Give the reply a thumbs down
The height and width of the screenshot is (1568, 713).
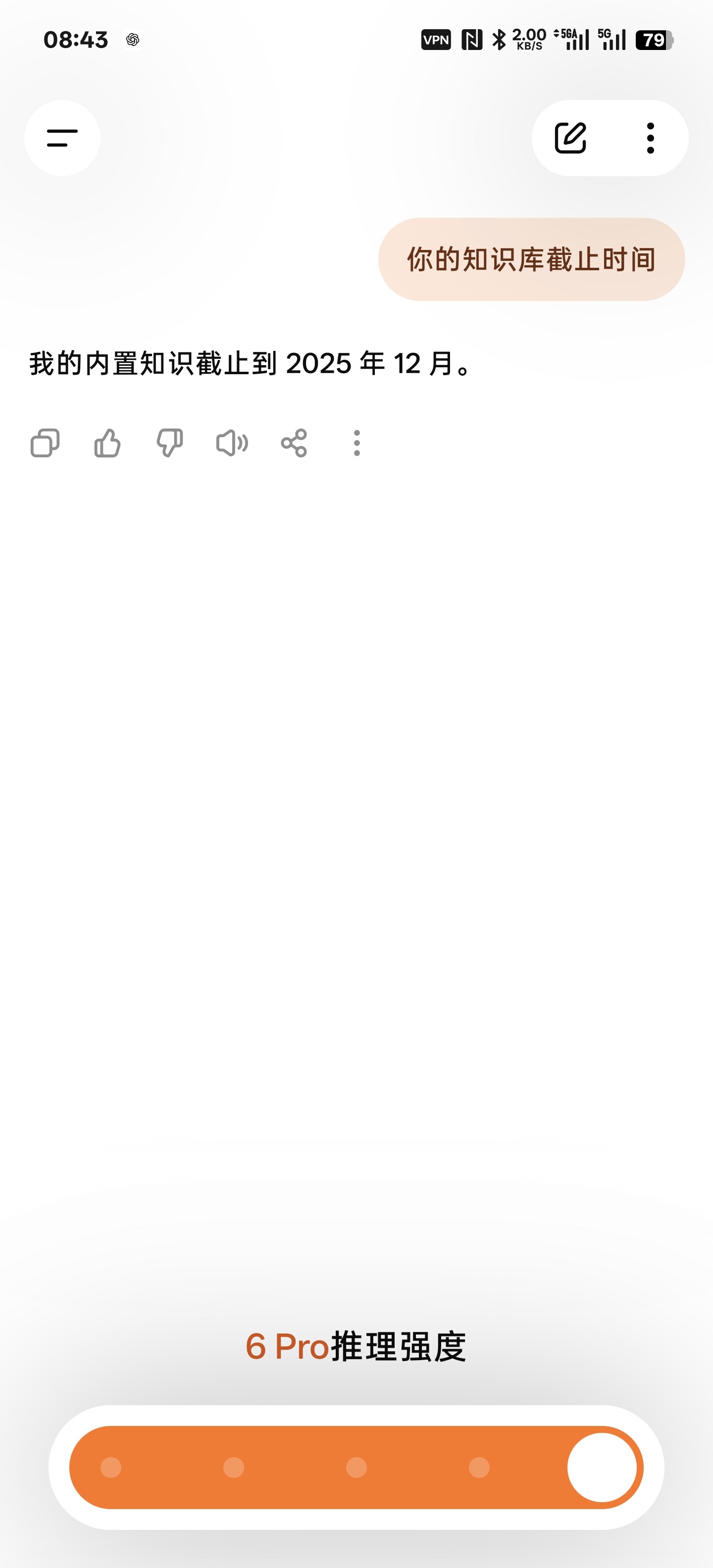(170, 442)
